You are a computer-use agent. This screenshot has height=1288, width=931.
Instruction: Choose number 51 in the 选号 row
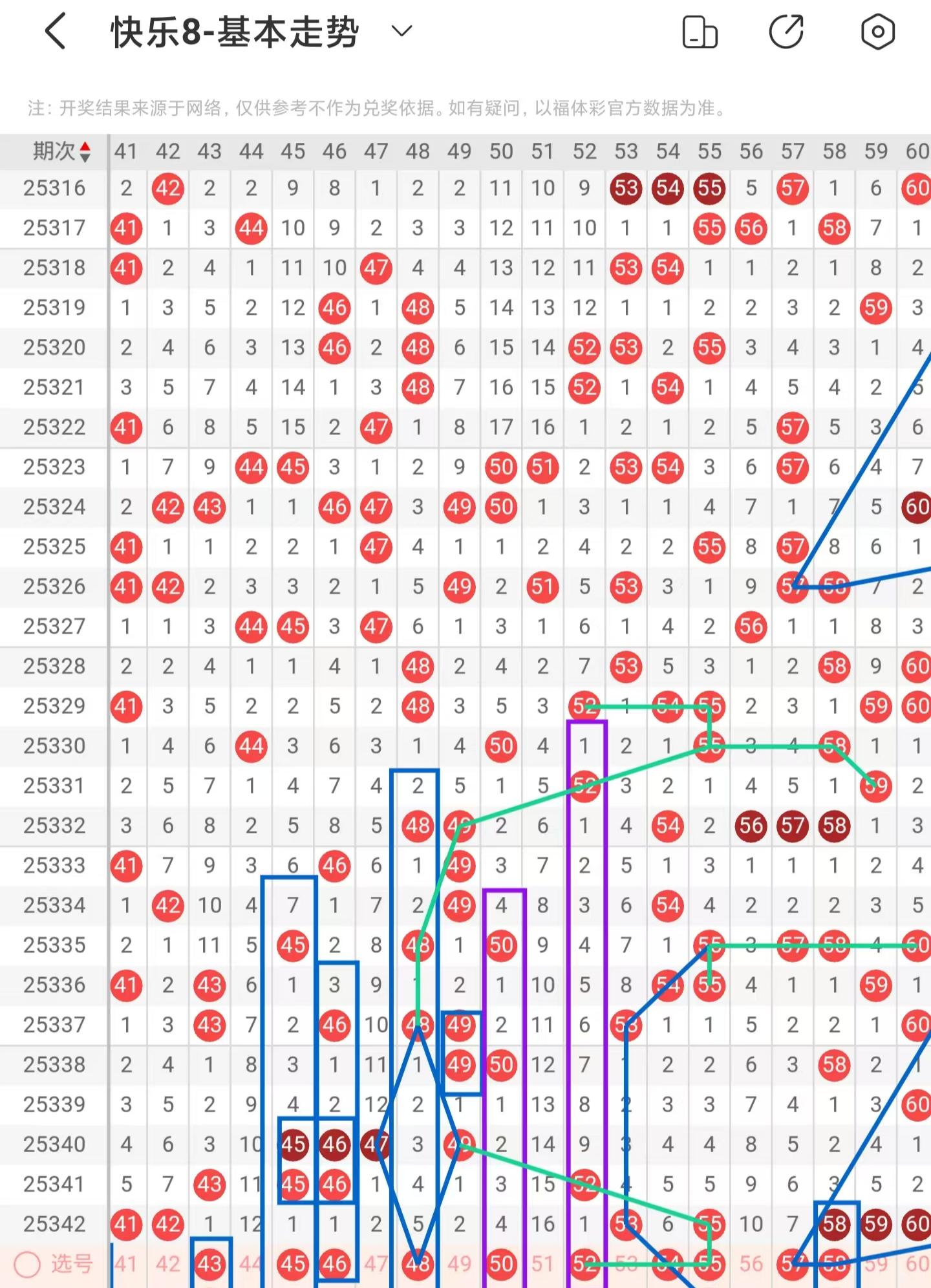coord(542,1263)
